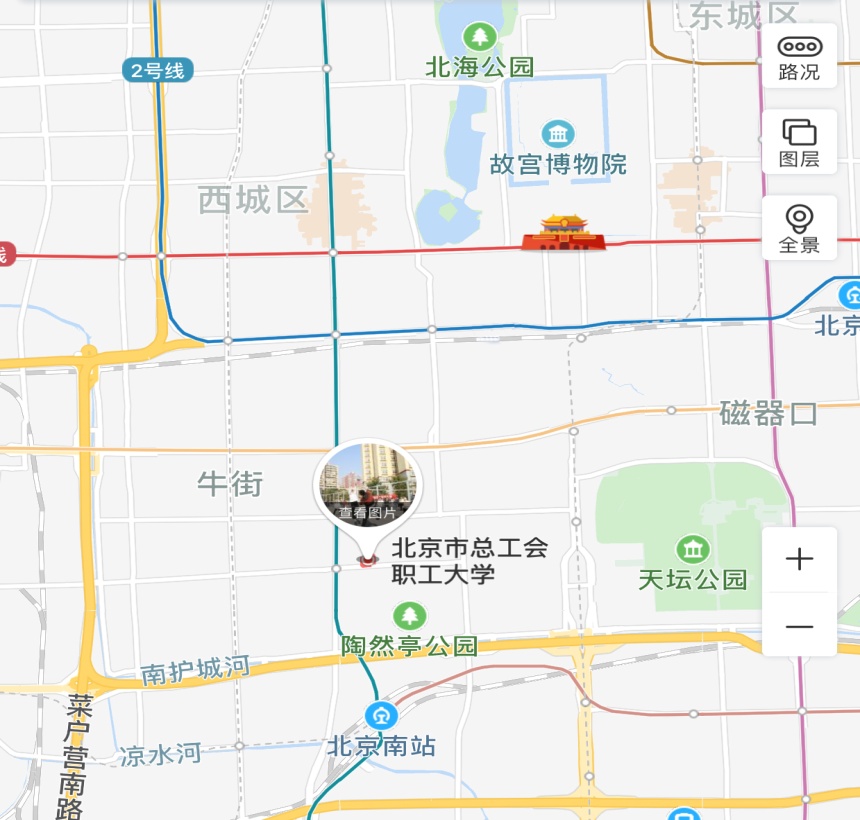Tap the 北京南站 station marker

tap(381, 716)
